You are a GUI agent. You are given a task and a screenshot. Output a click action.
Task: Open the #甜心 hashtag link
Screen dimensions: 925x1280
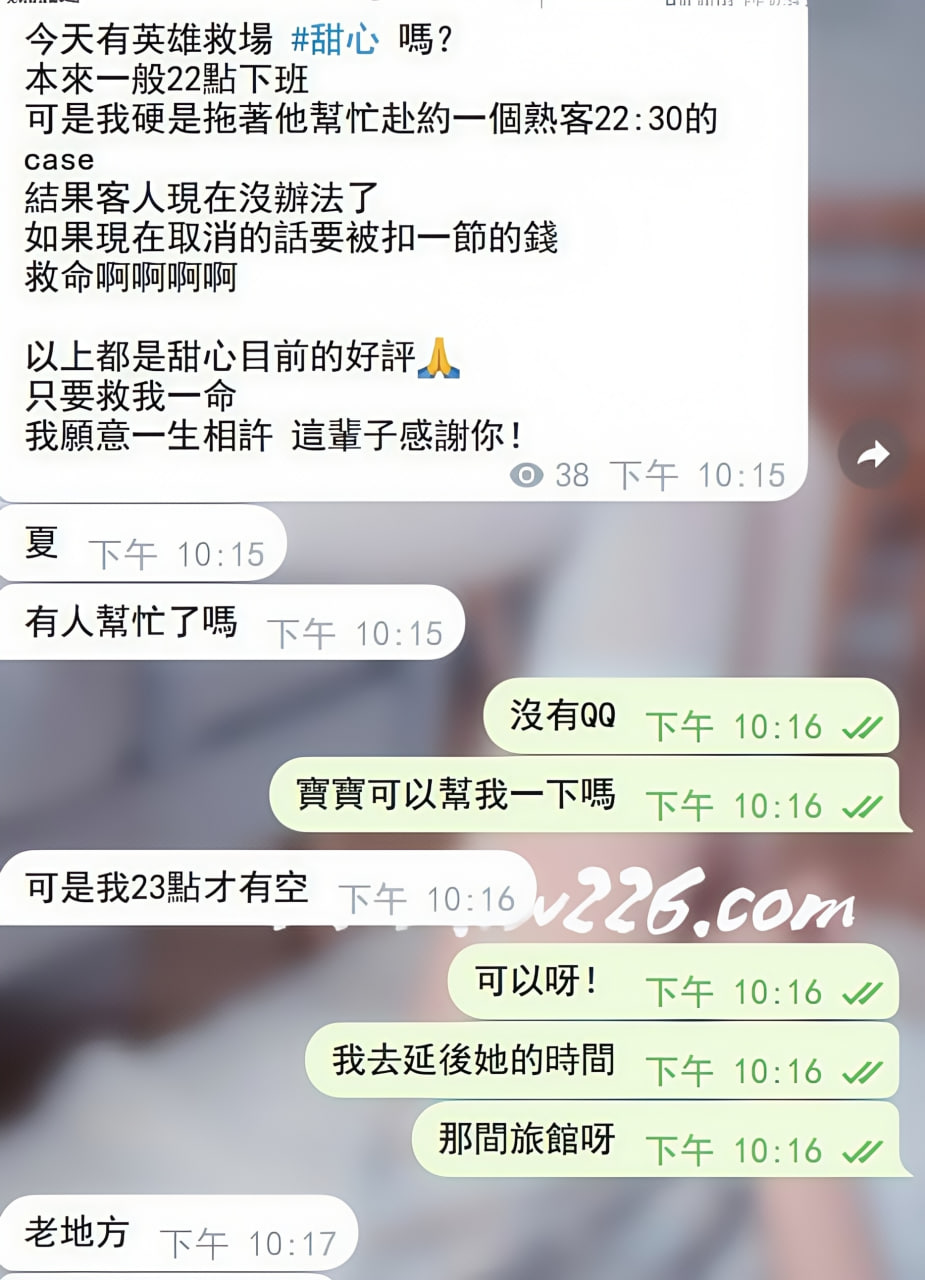(335, 41)
